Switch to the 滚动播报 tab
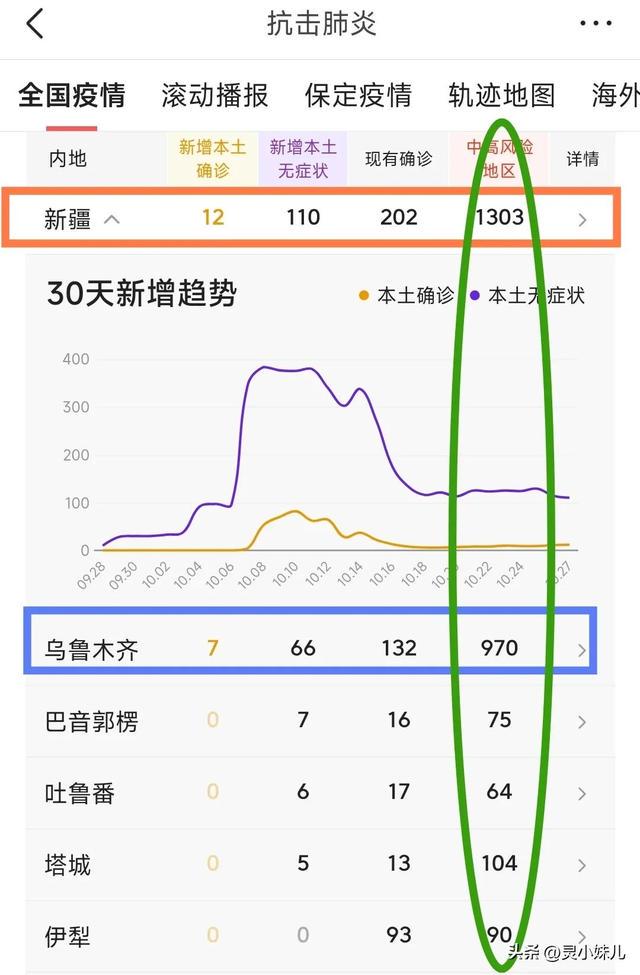This screenshot has width=640, height=975. tap(215, 95)
